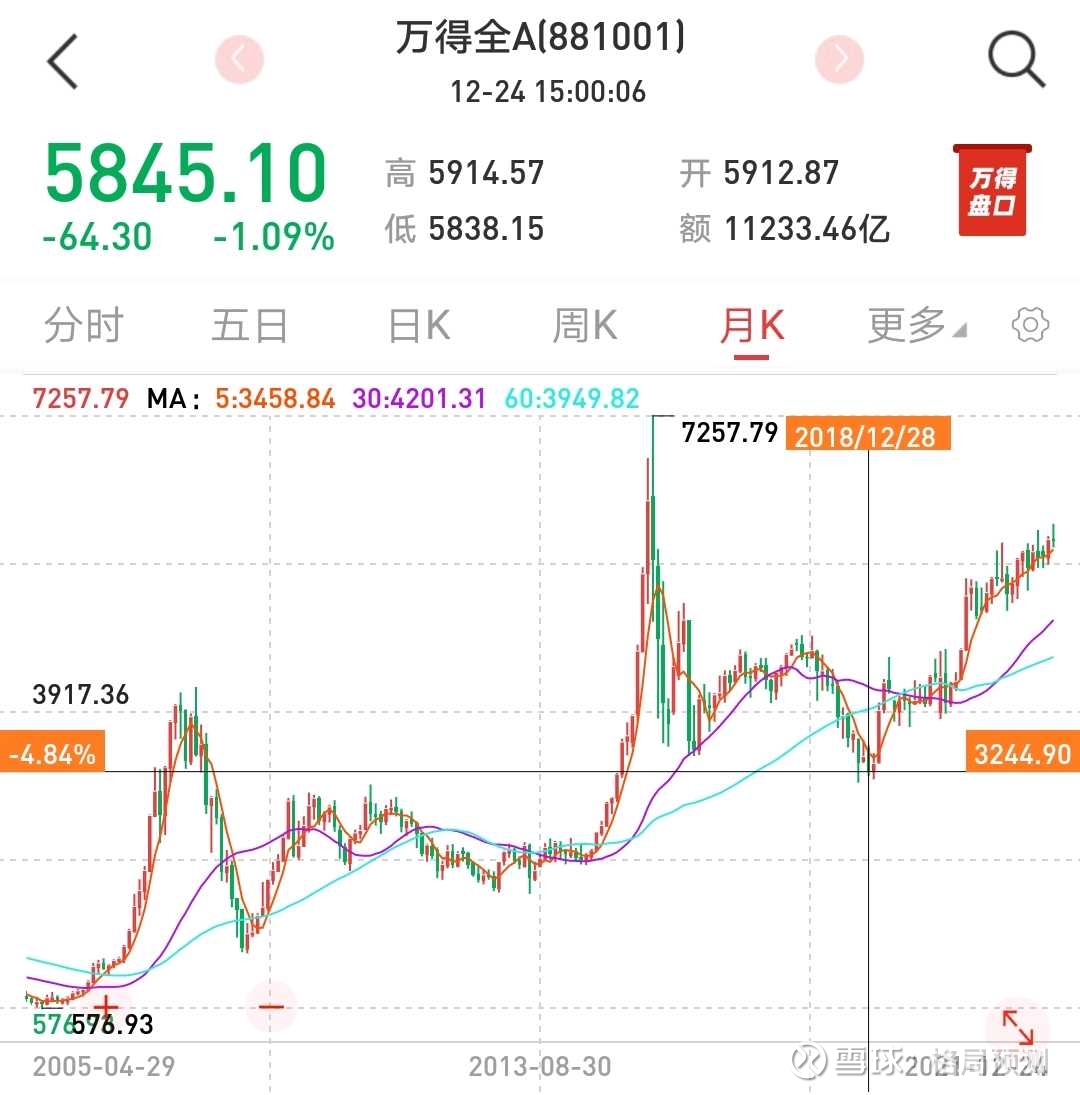Click the 7257.79 peak price label
The height and width of the screenshot is (1095, 1080).
729,432
